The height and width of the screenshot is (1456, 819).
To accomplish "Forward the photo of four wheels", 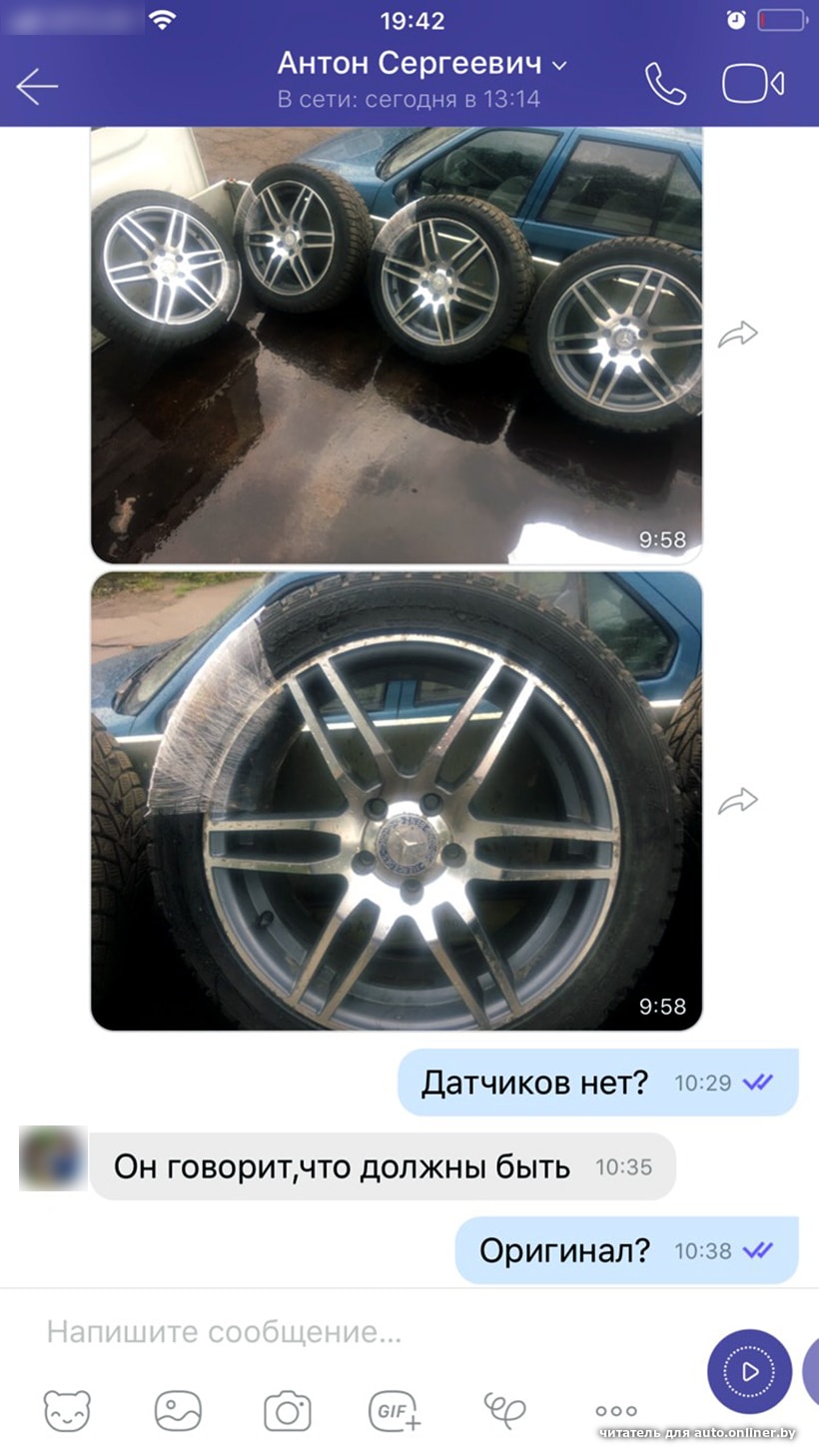I will click(x=738, y=335).
